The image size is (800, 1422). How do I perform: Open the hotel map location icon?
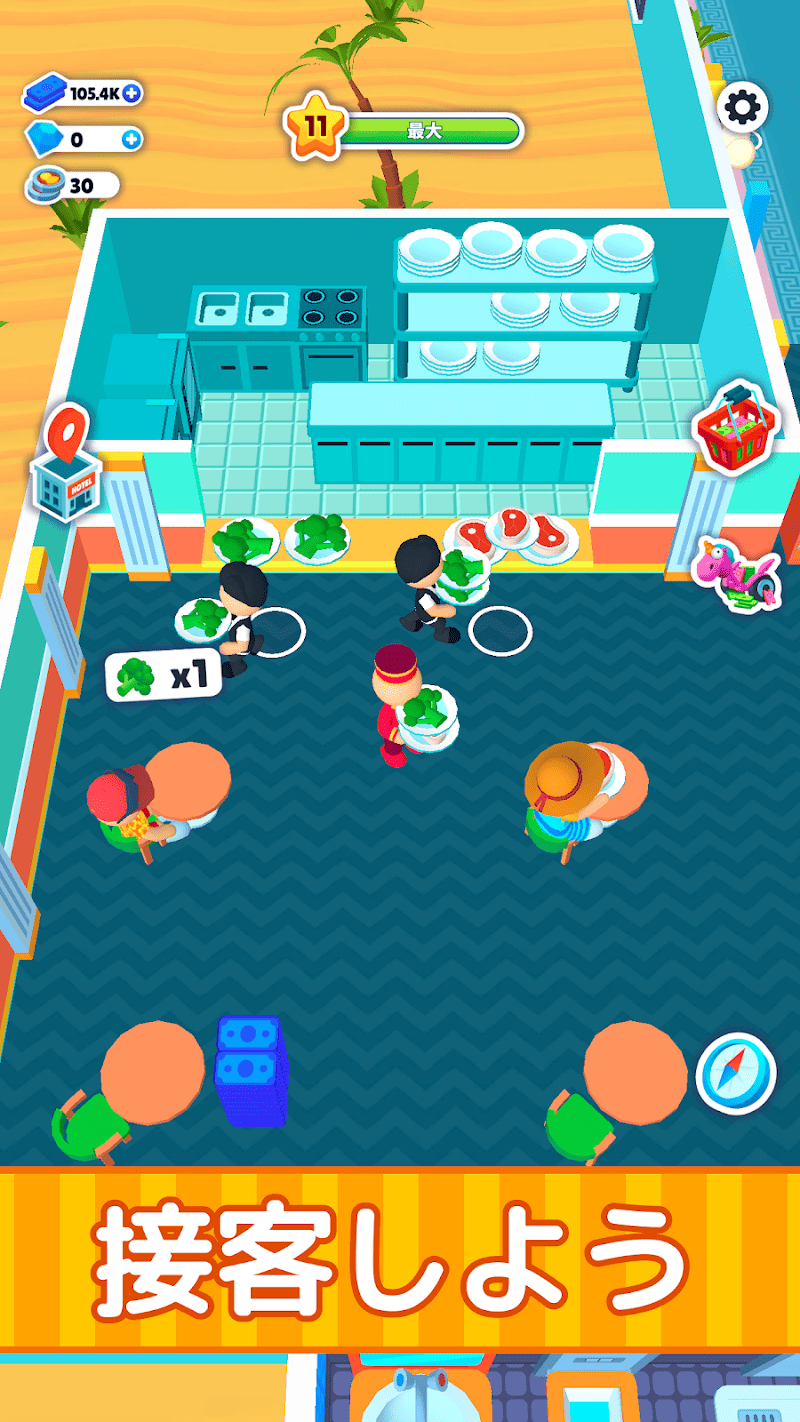point(67,462)
